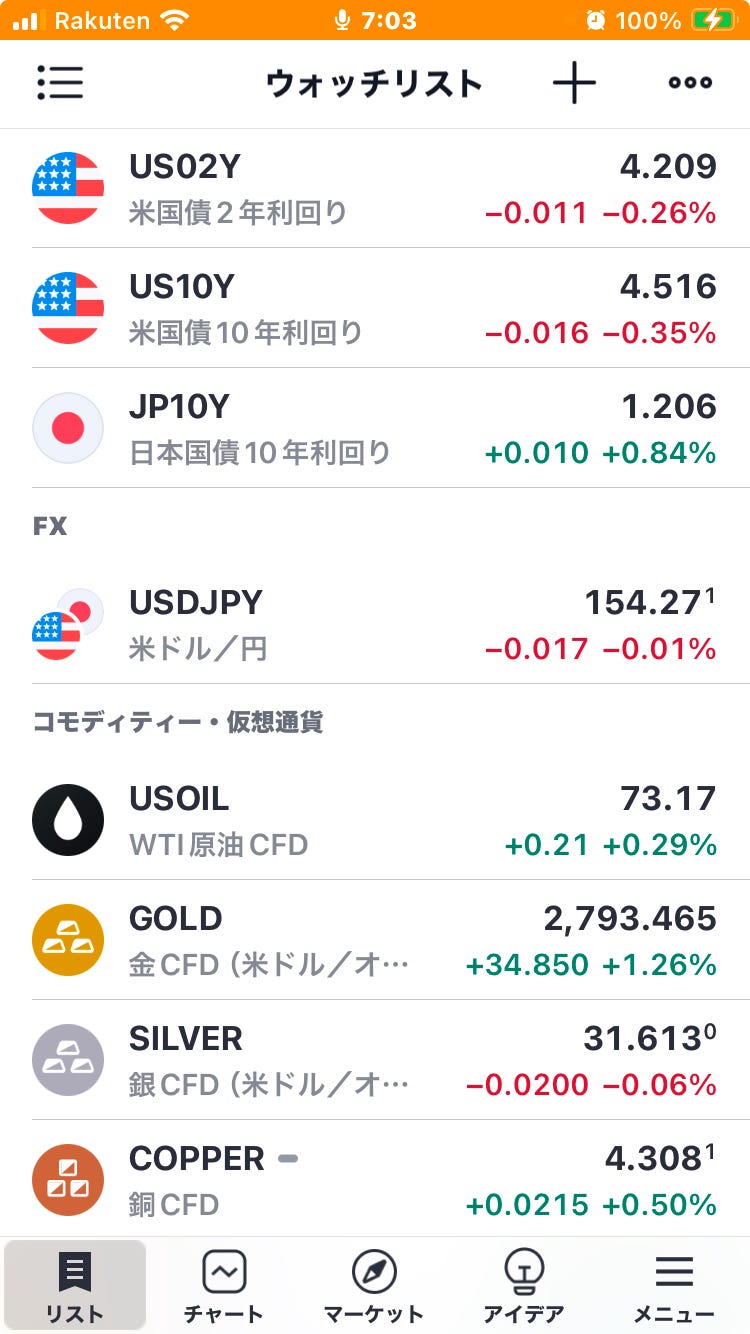Select the リスト tab
This screenshot has height=1334, width=750.
(75, 1286)
